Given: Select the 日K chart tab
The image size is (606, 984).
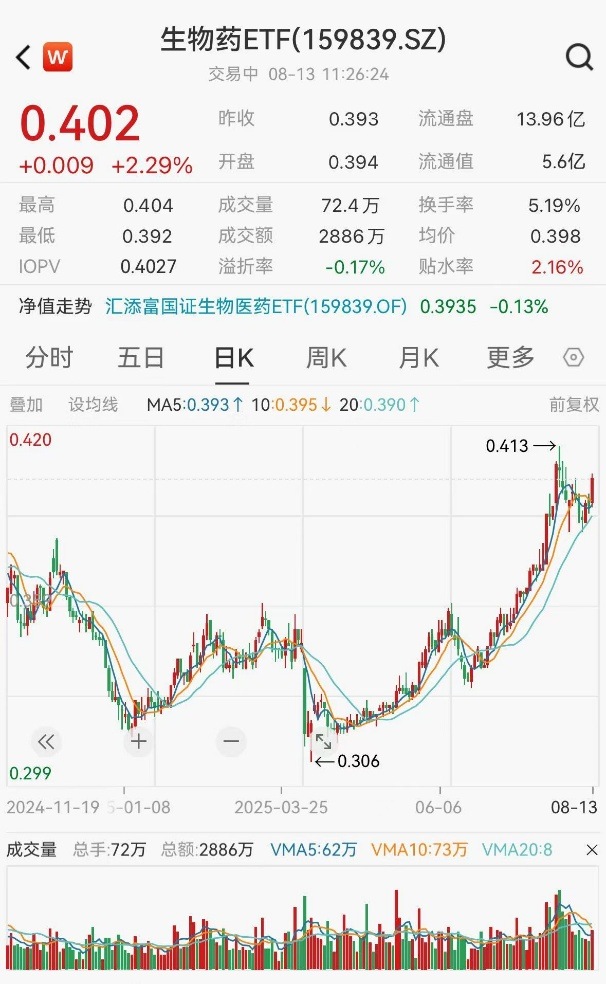Looking at the screenshot, I should tap(233, 357).
